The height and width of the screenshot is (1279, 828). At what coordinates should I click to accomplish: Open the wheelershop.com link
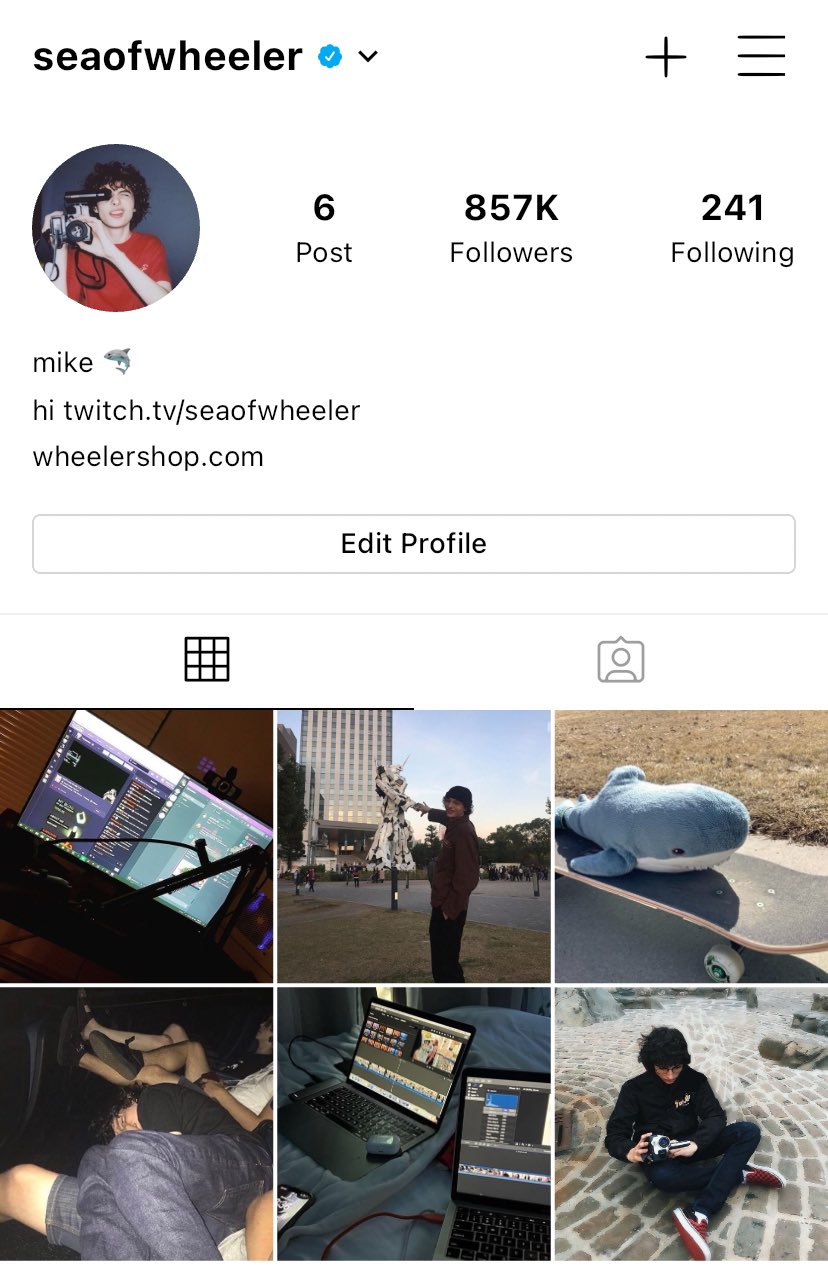pyautogui.click(x=148, y=457)
